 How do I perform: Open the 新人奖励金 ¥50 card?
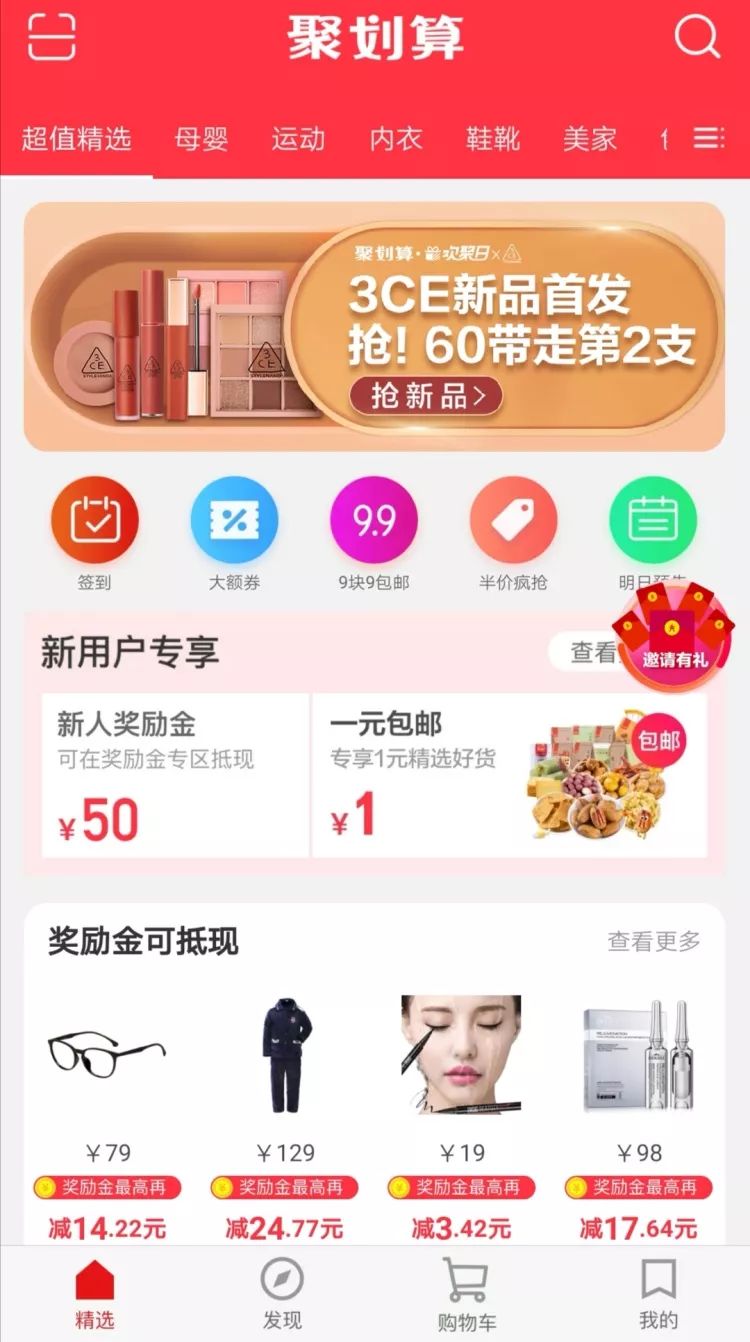tap(175, 775)
